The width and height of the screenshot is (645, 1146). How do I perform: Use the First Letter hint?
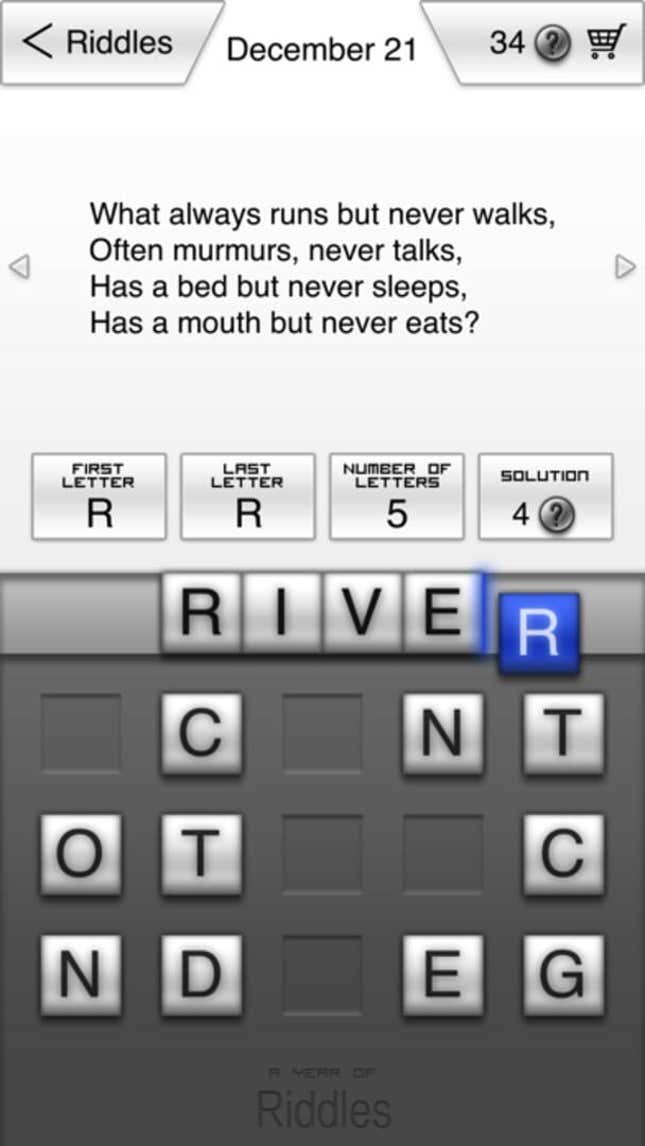point(99,496)
